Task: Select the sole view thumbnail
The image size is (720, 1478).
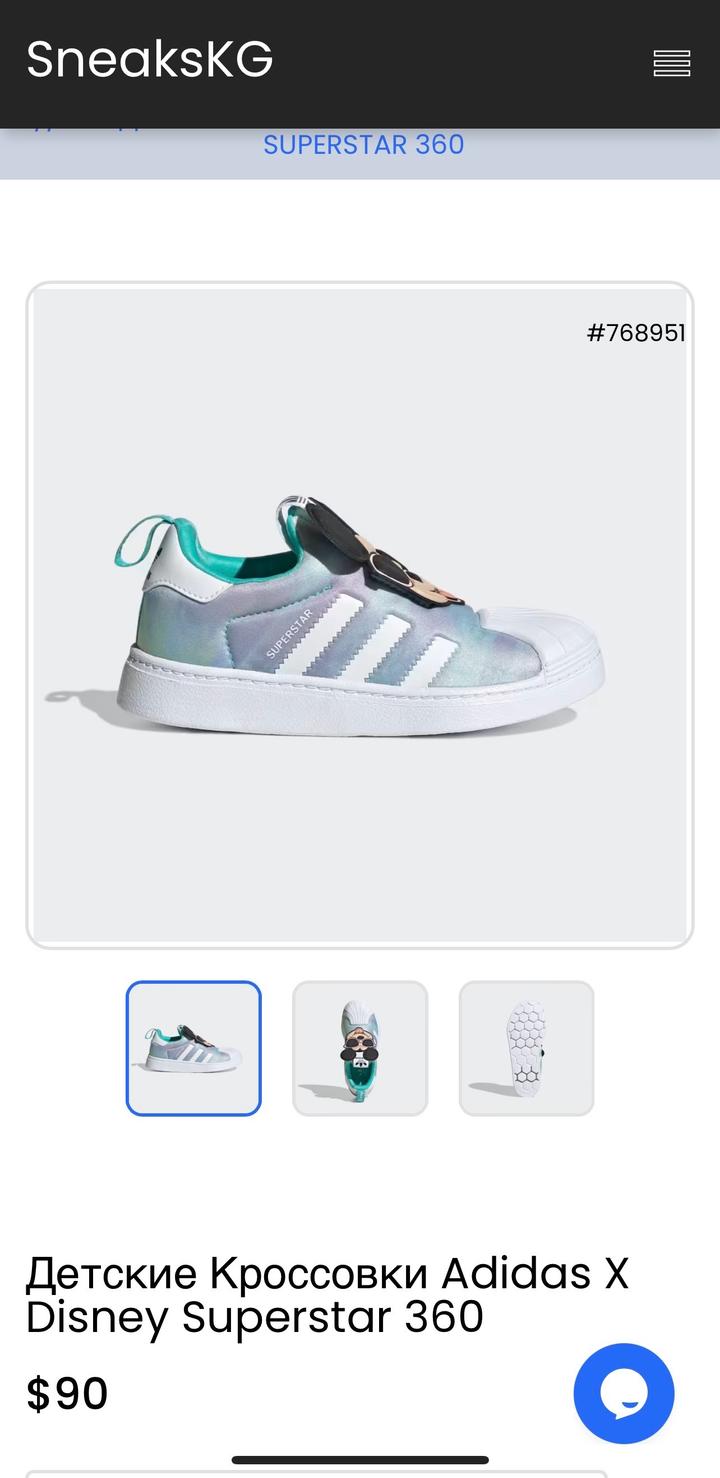Action: click(x=526, y=1048)
